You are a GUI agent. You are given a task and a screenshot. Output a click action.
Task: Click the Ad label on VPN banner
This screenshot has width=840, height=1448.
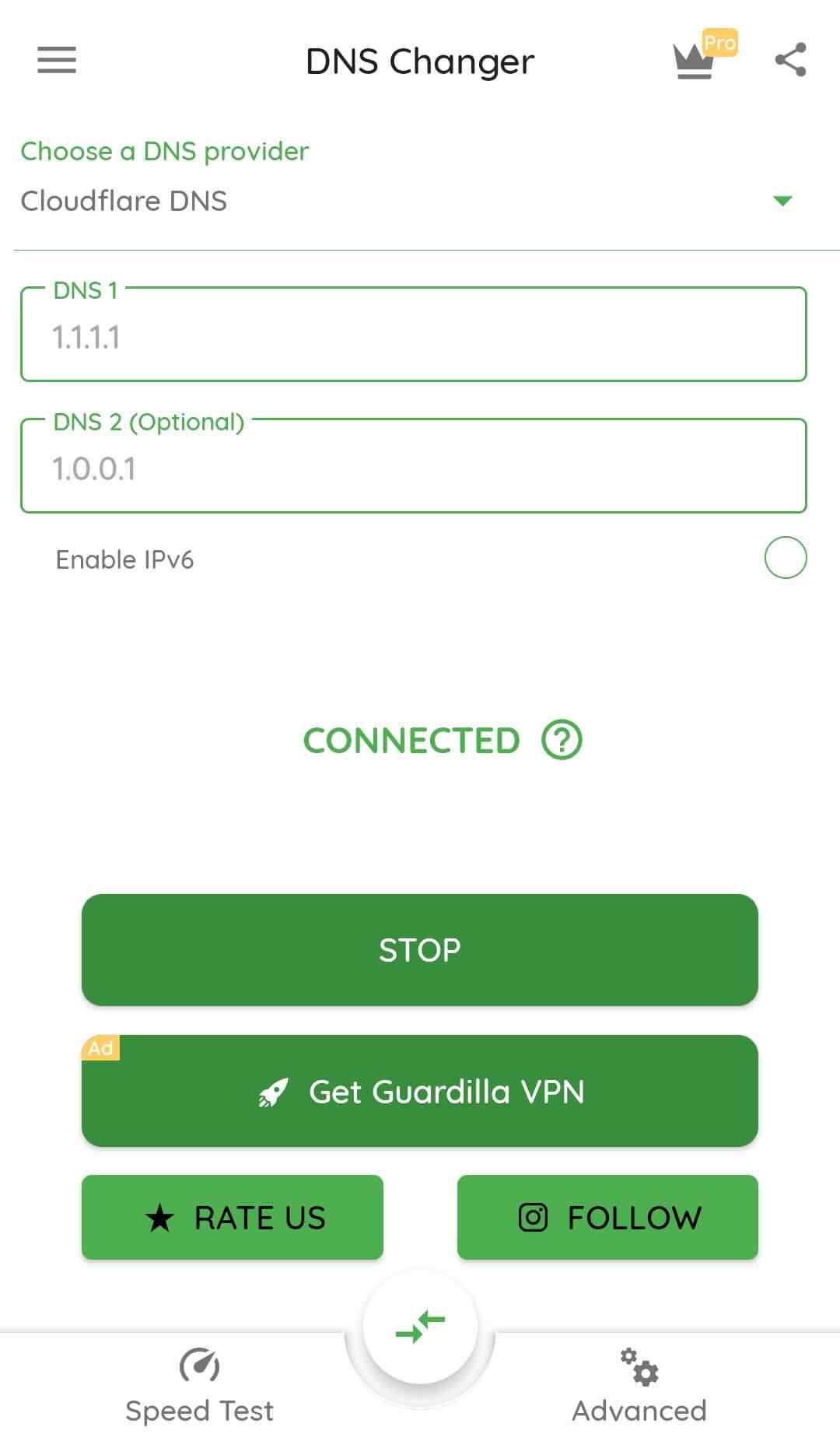[x=102, y=1048]
